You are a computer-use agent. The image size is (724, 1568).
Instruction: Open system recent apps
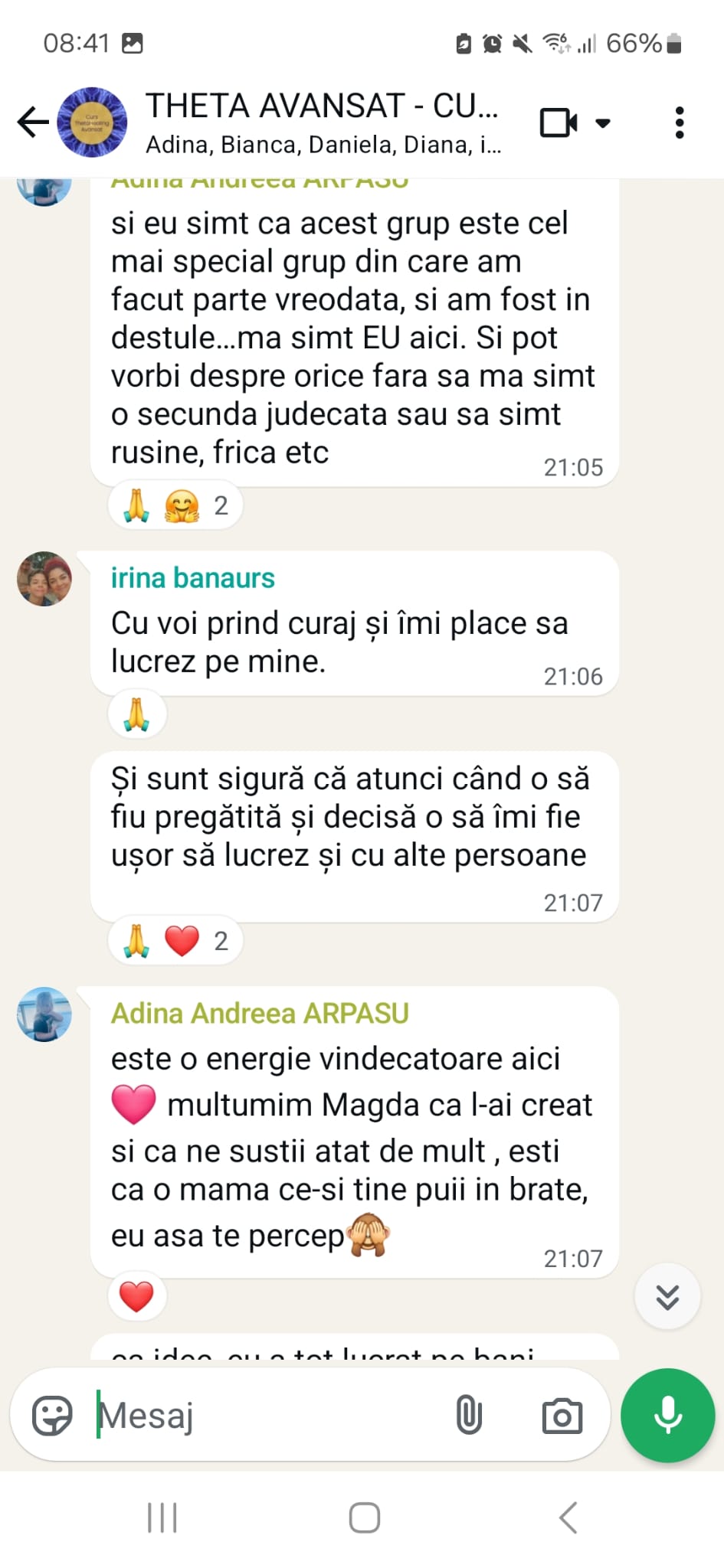pyautogui.click(x=162, y=1517)
